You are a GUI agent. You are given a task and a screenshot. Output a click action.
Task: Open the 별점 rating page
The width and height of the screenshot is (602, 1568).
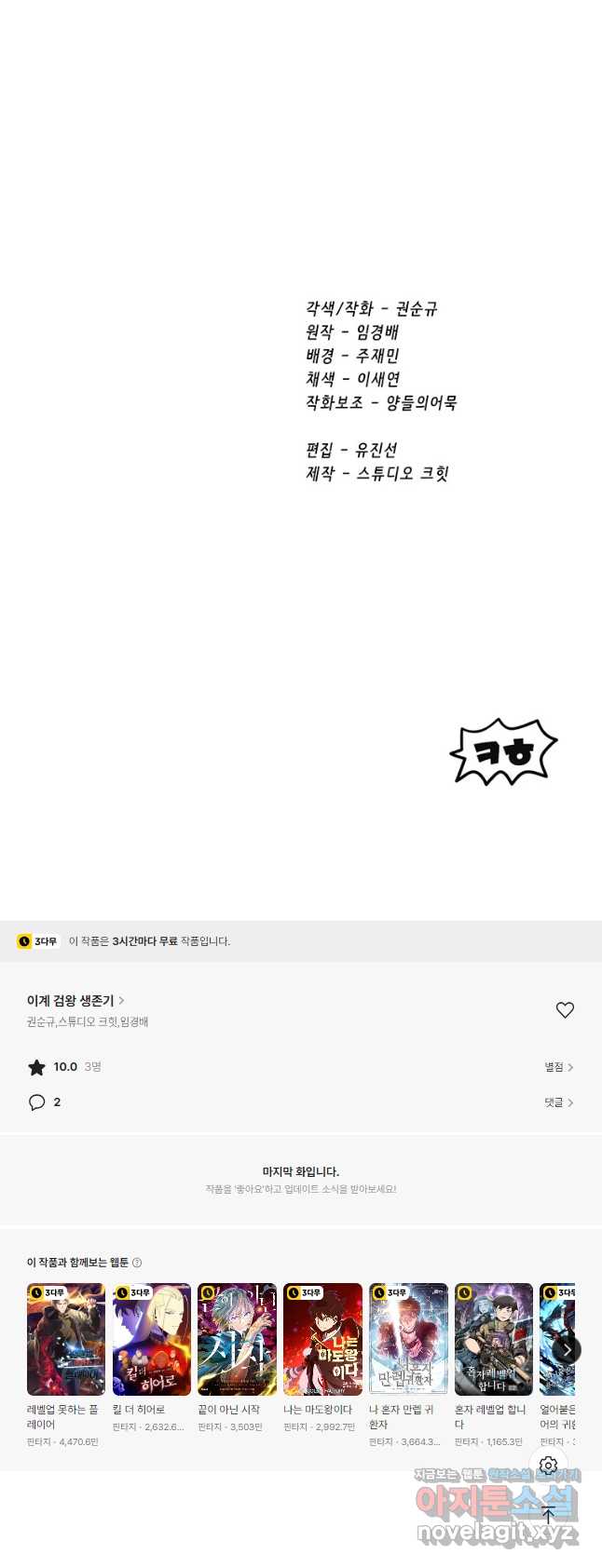[559, 1067]
